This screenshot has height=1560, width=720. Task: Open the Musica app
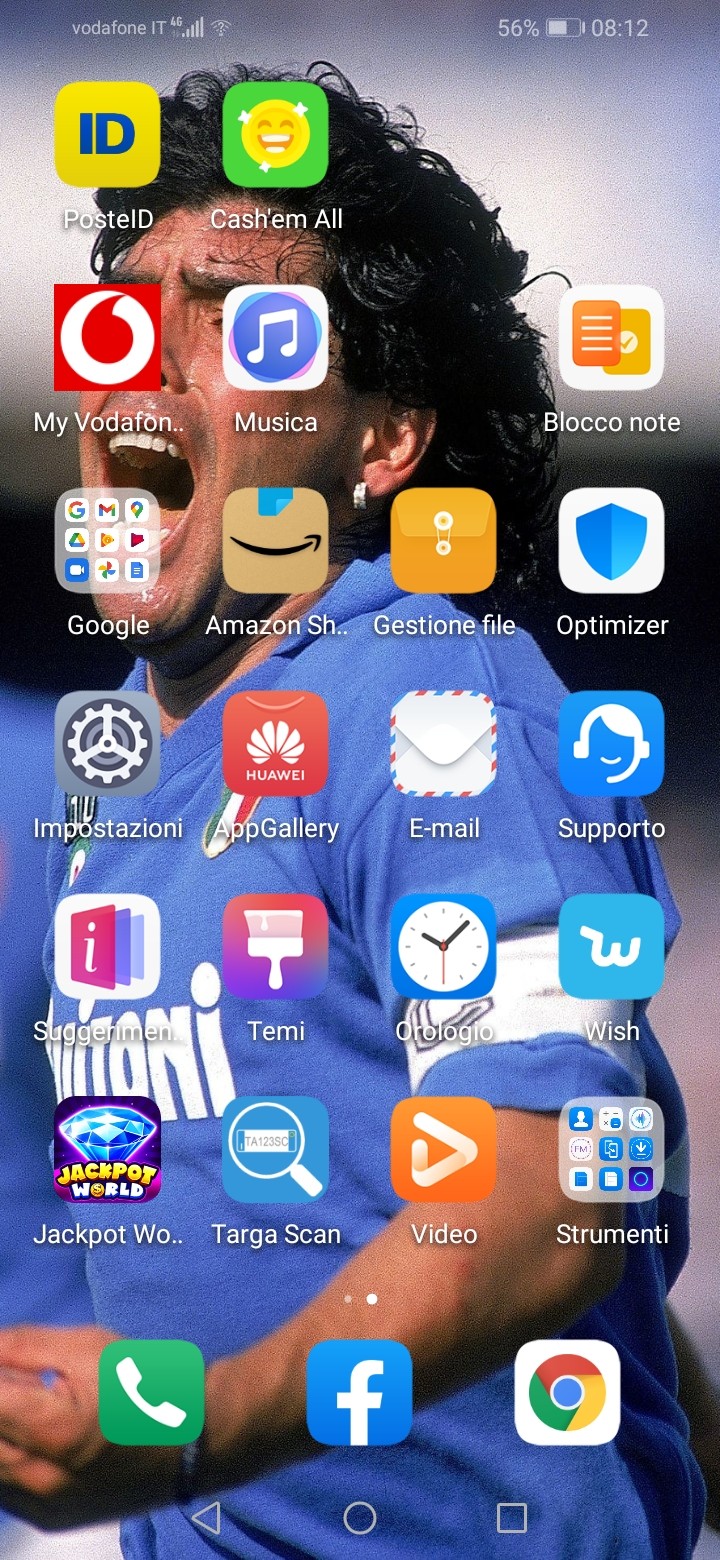(275, 337)
